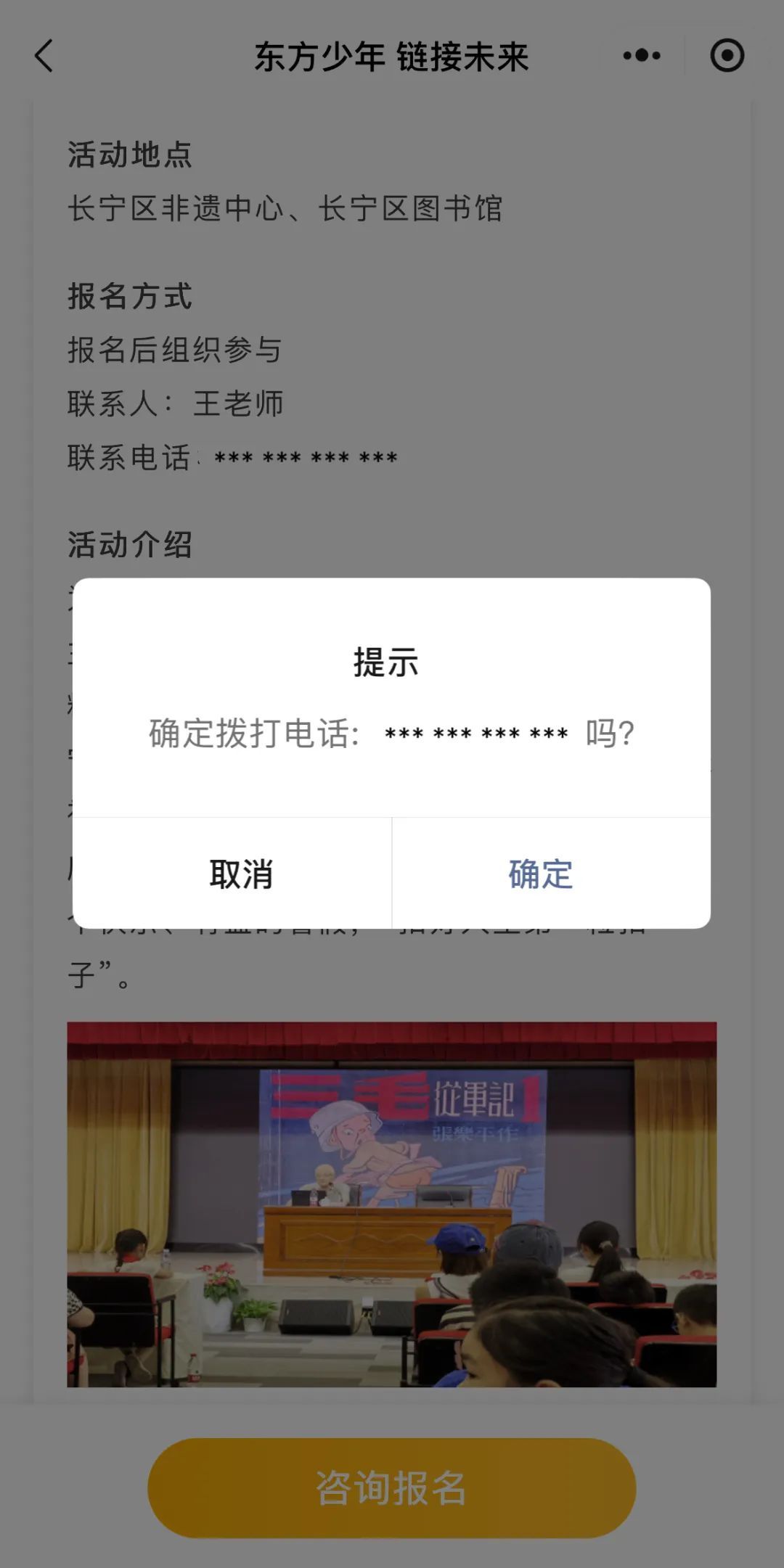Open the three-dot more menu
Screen dimensions: 784x1568
[642, 56]
